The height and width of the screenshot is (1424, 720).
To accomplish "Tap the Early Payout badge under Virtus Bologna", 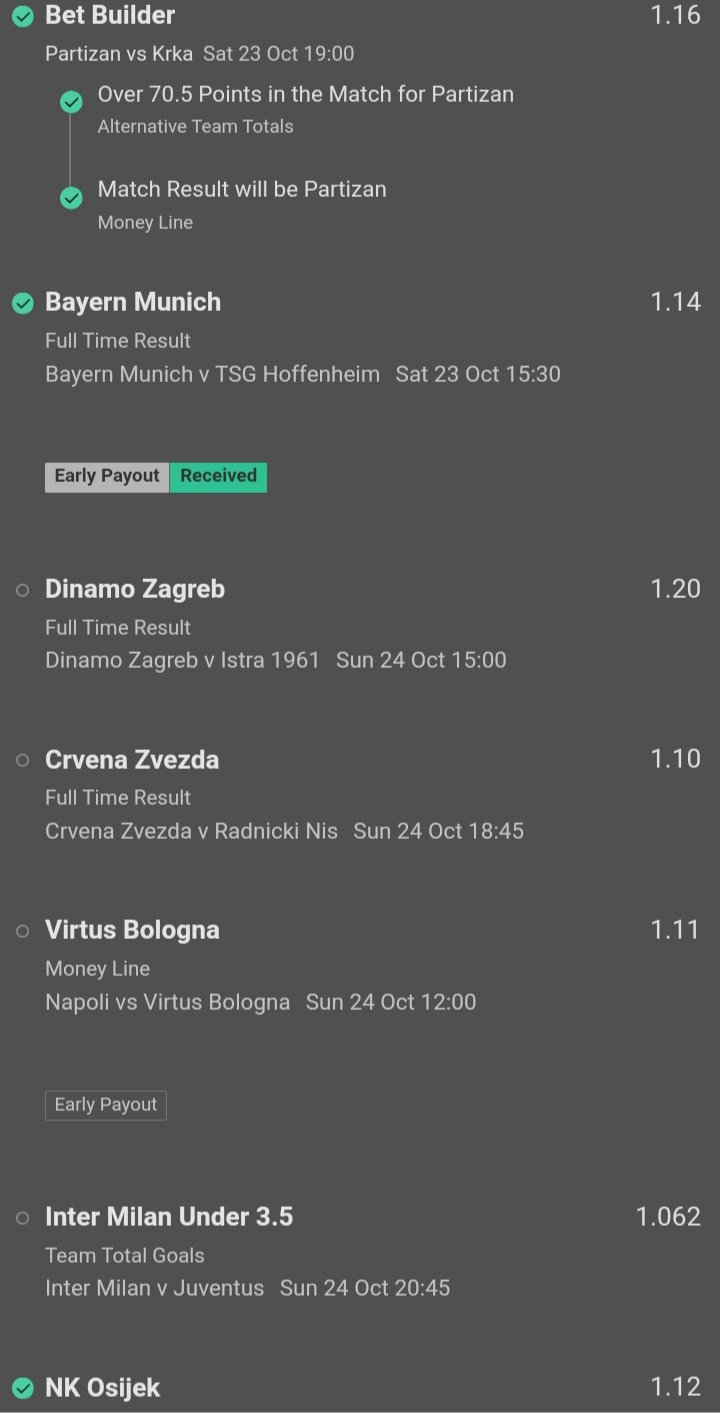I will [106, 1105].
